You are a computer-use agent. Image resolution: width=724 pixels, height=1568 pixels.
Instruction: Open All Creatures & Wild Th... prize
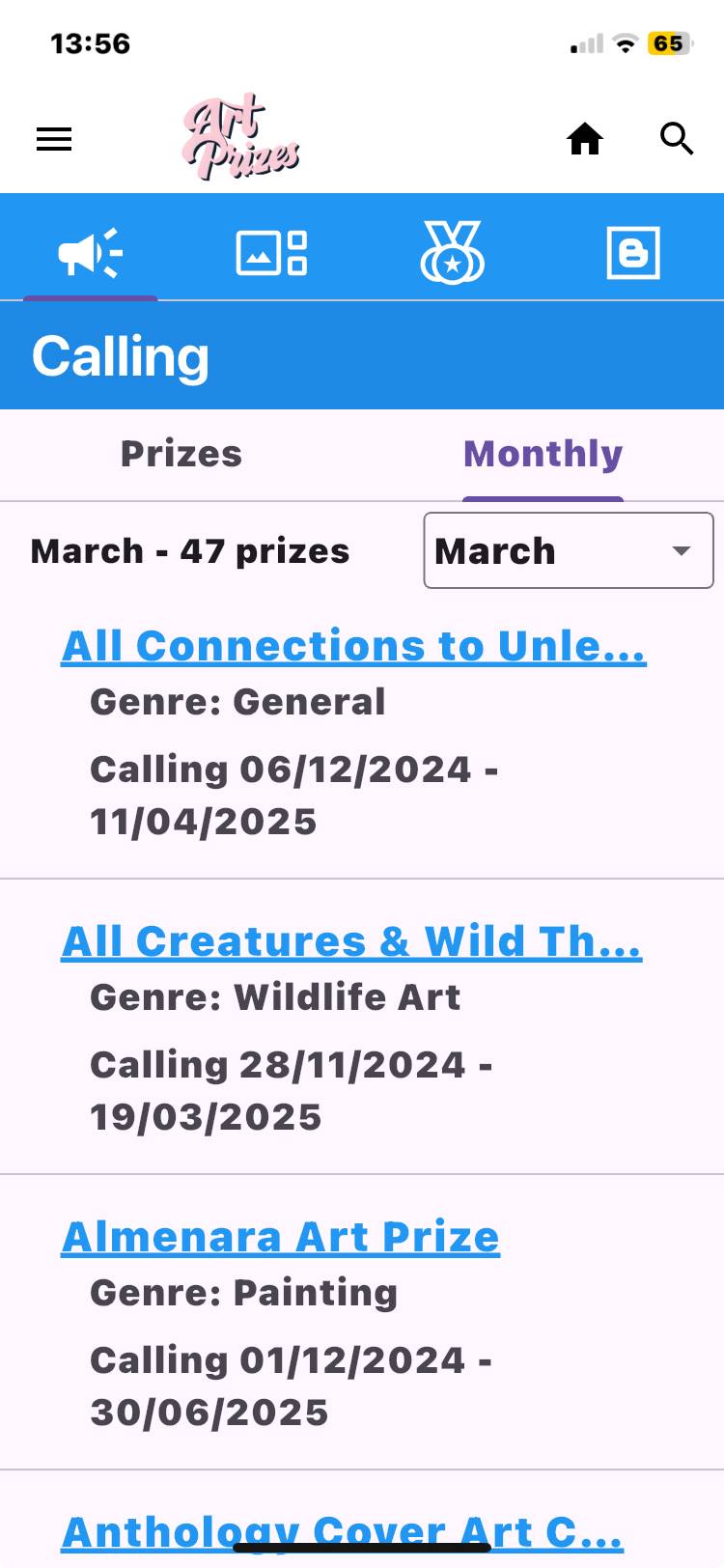click(351, 941)
